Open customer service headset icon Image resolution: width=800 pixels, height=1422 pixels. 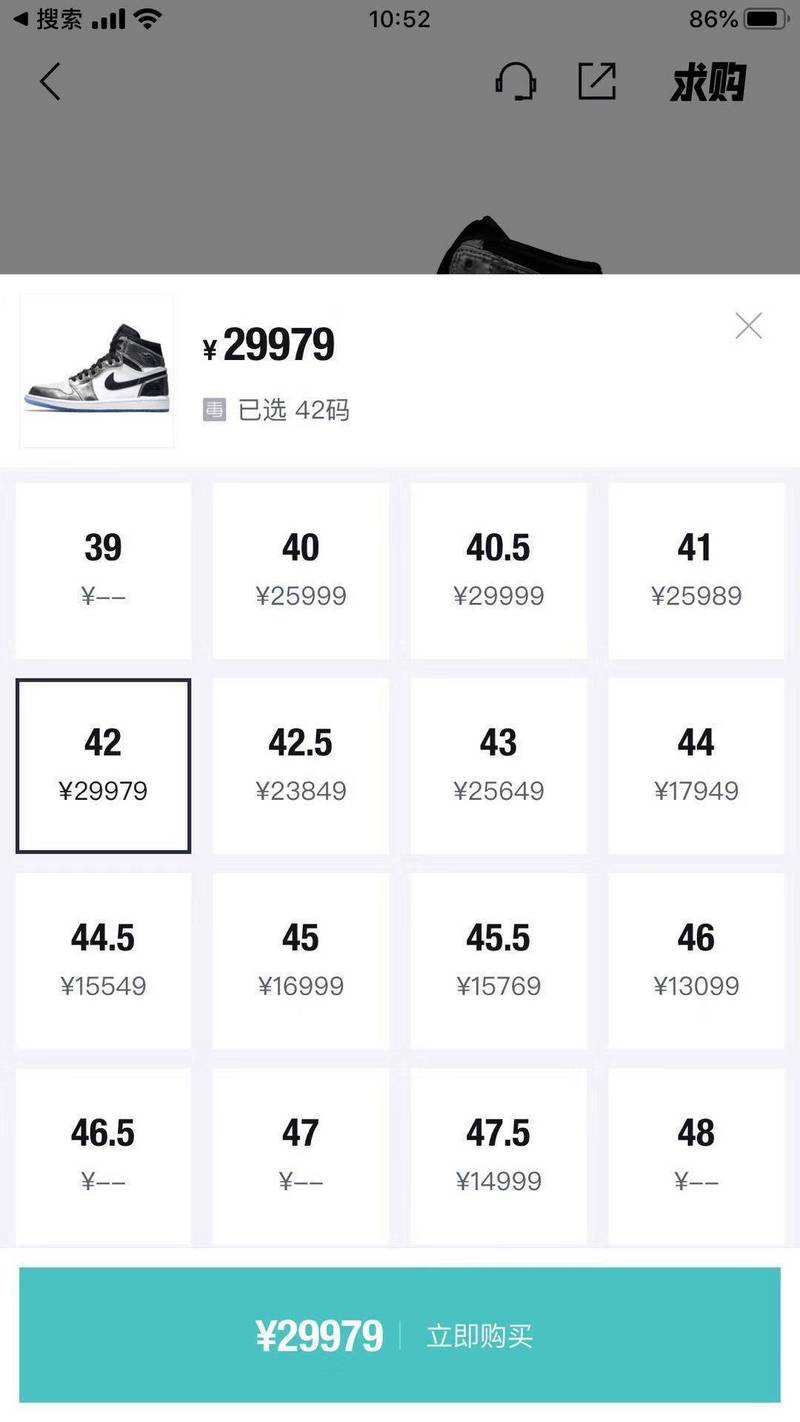(515, 81)
